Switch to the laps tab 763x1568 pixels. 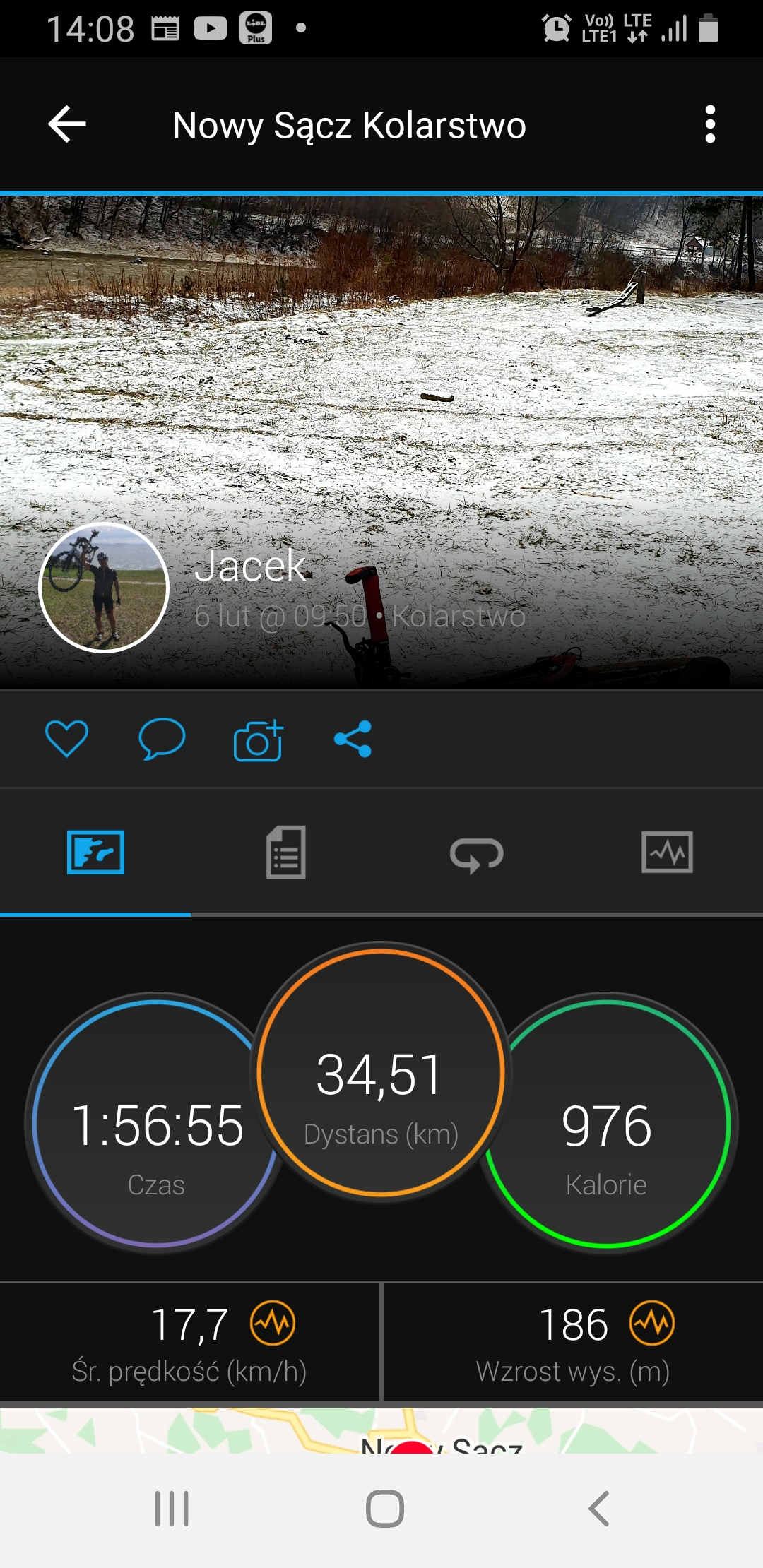(x=477, y=853)
